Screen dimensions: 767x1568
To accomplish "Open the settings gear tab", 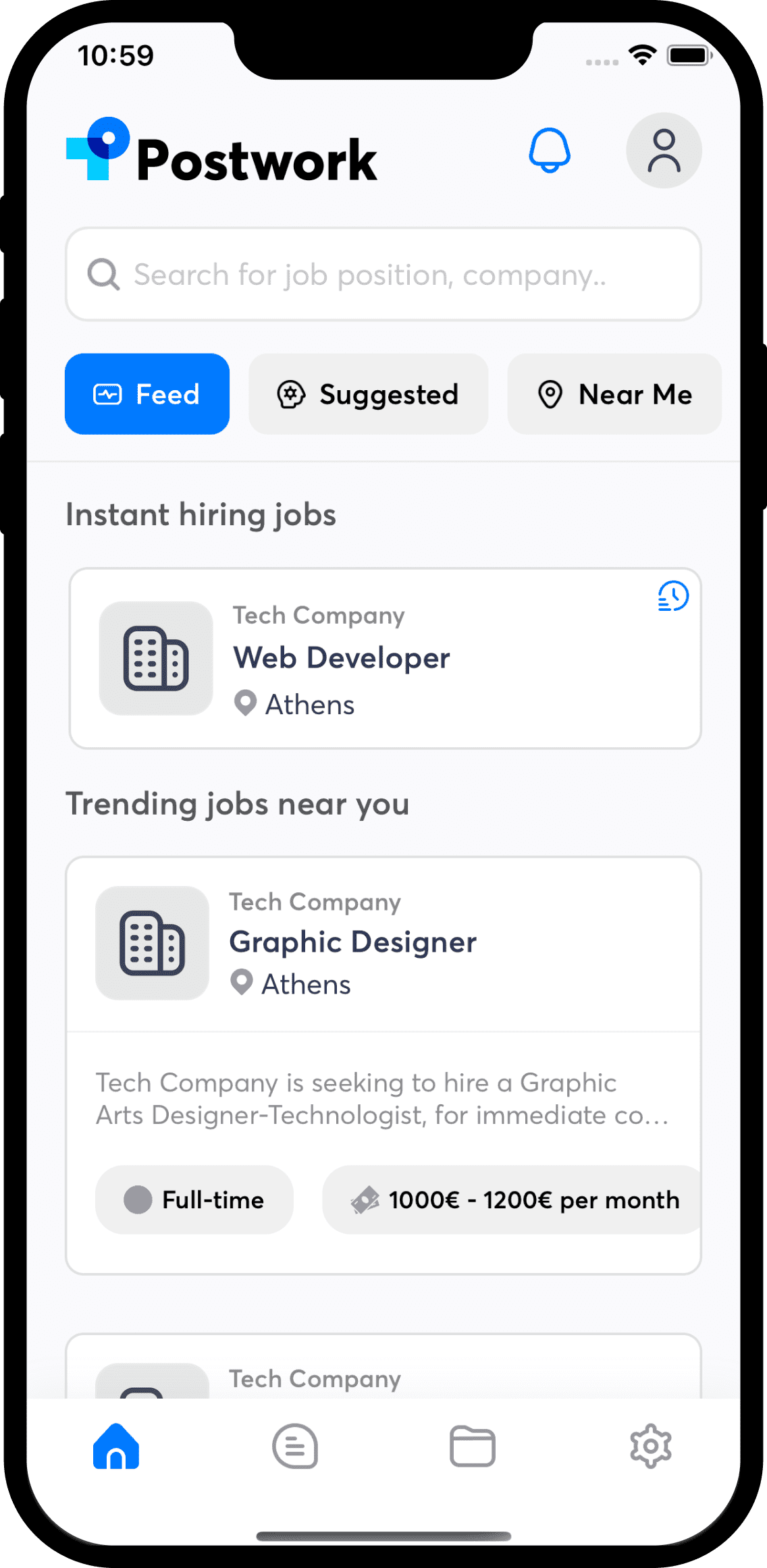I will pyautogui.click(x=650, y=1446).
